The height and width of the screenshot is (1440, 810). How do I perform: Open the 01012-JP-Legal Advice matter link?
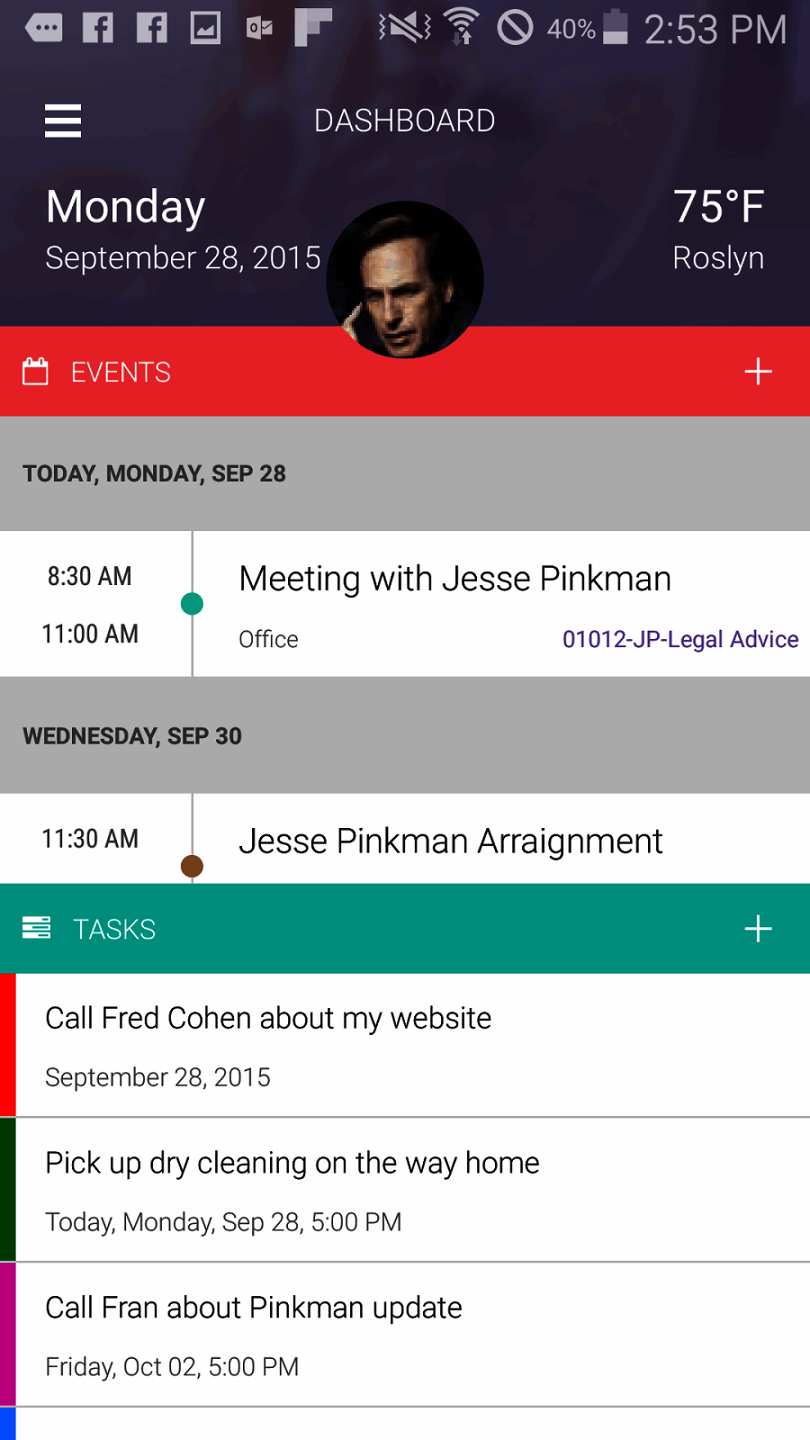pyautogui.click(x=680, y=640)
